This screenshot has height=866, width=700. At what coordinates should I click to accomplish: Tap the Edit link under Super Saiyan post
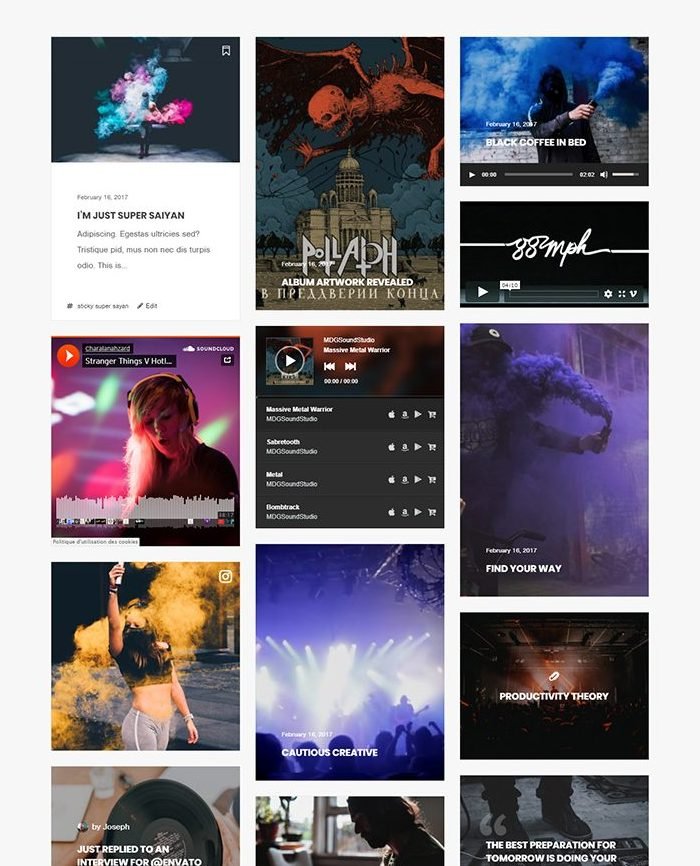coord(151,306)
